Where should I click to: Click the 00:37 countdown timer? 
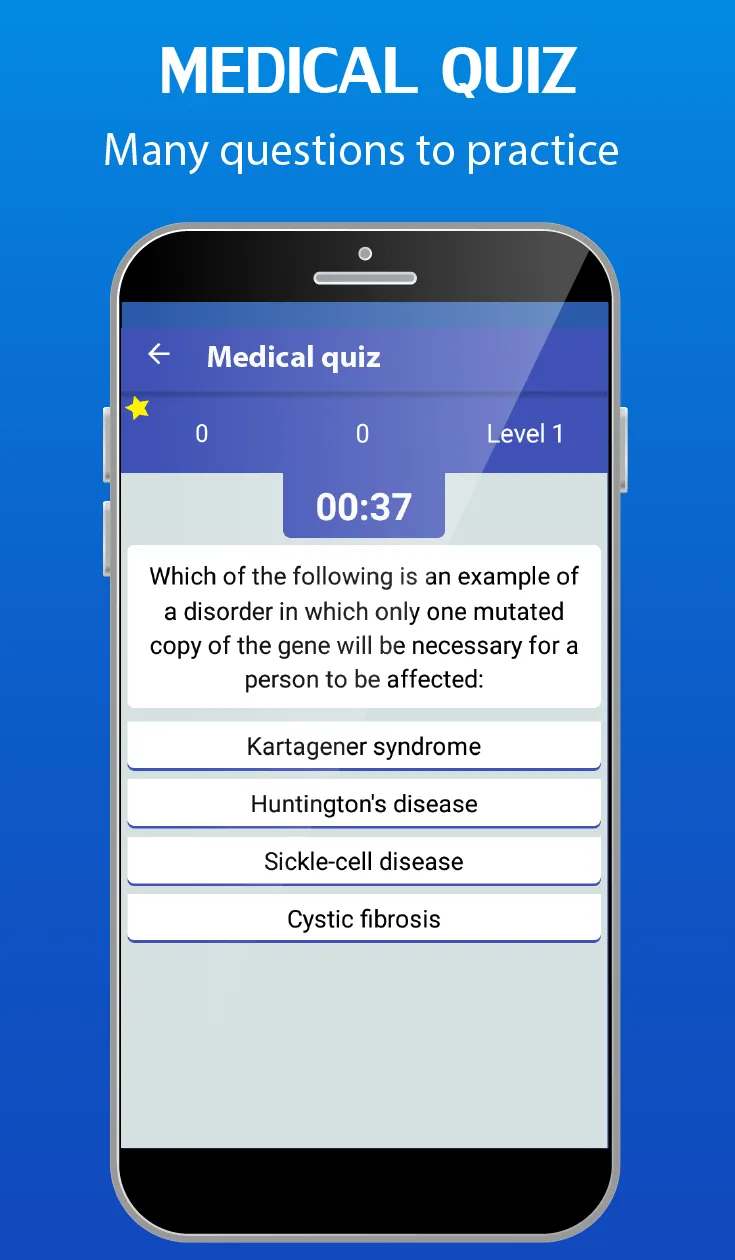click(364, 507)
